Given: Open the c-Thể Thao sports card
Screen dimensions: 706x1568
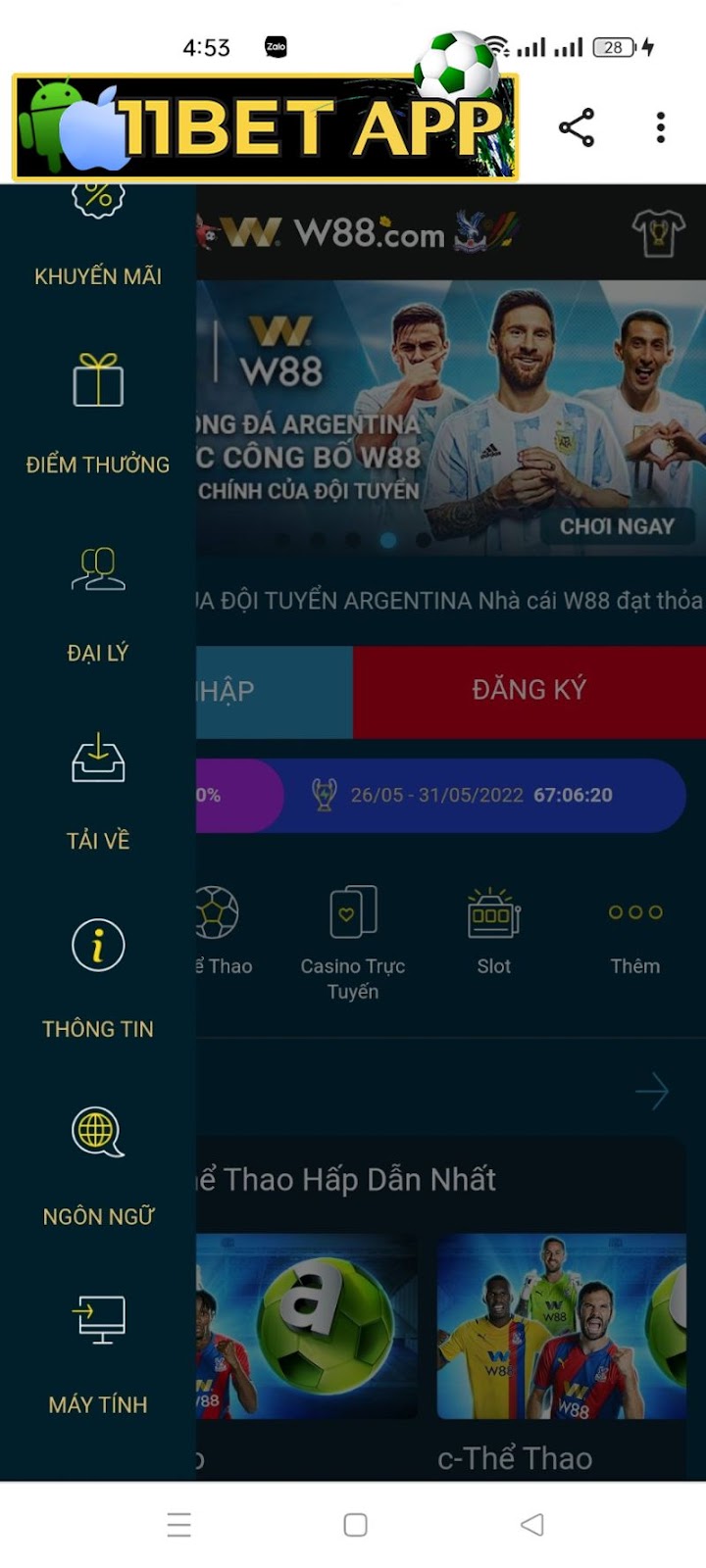Looking at the screenshot, I should [x=561, y=1352].
